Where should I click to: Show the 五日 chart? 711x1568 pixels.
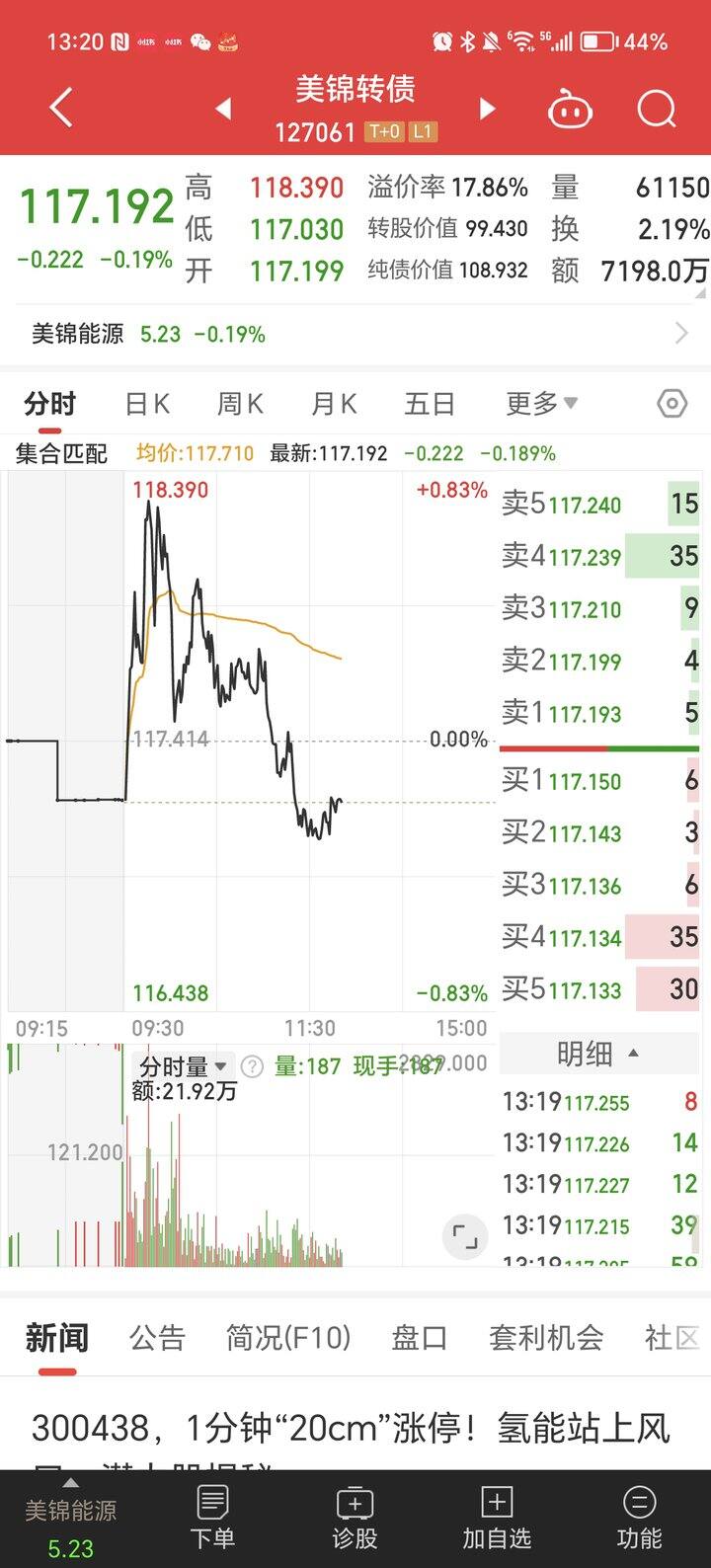click(430, 404)
